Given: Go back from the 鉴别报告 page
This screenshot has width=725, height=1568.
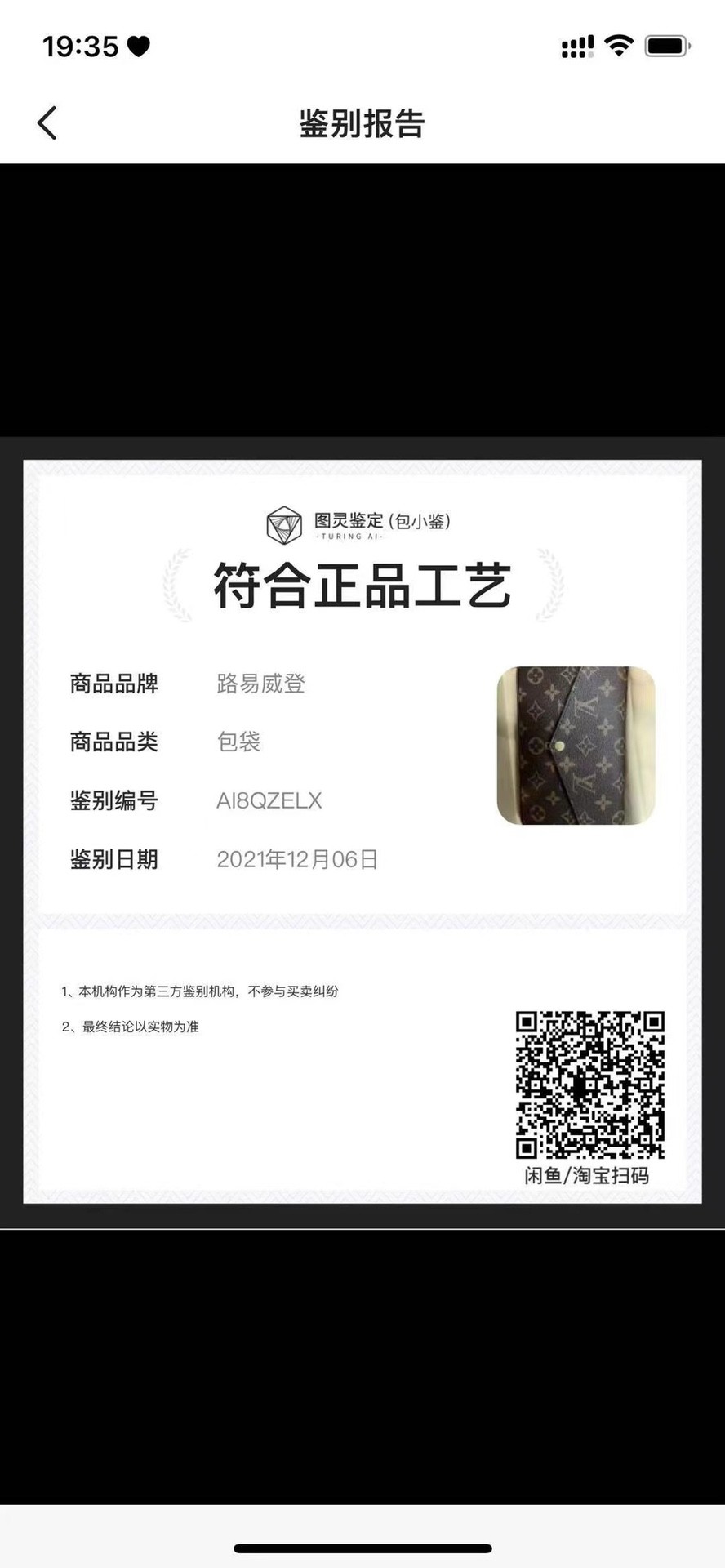Looking at the screenshot, I should (47, 123).
